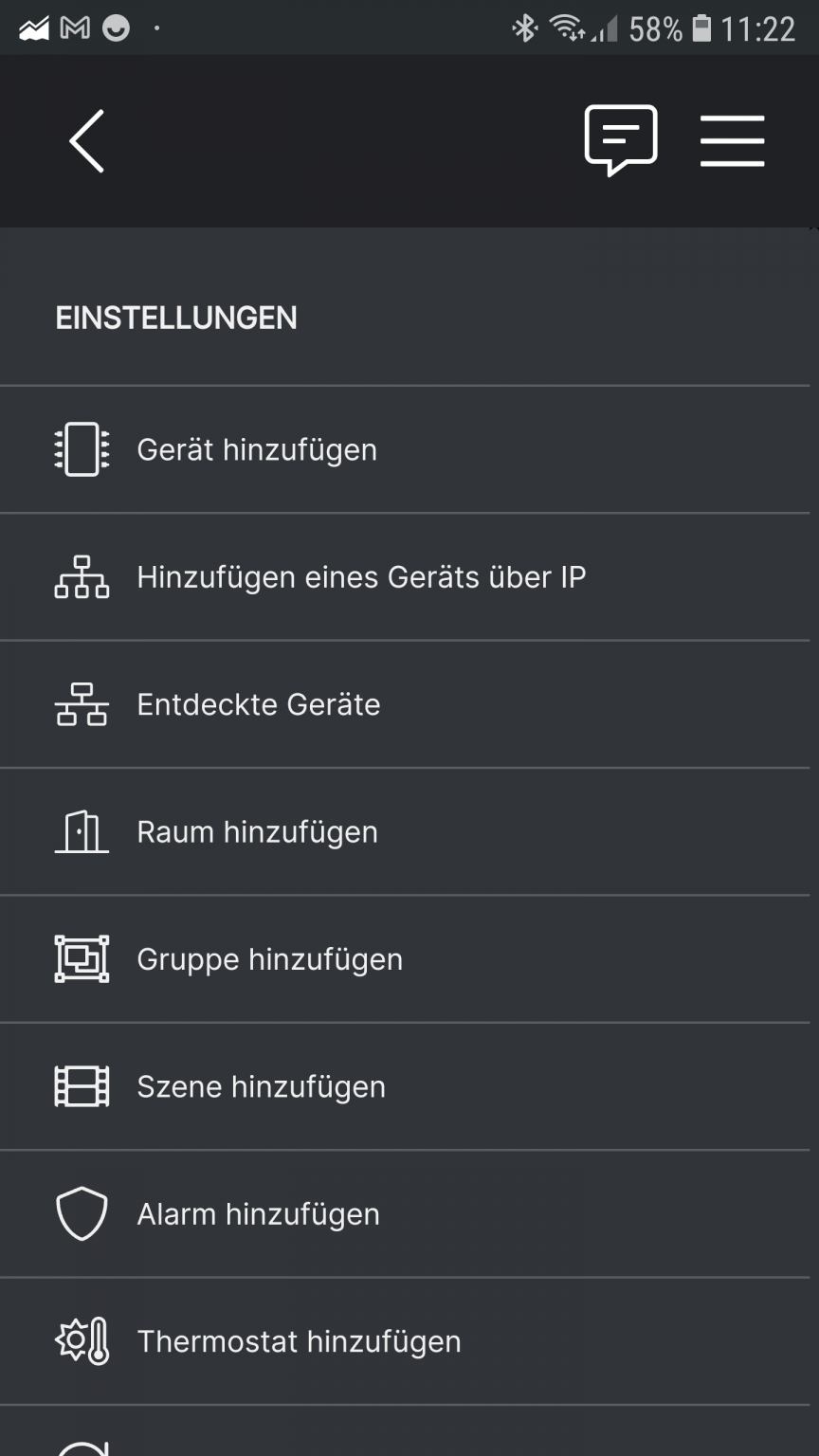Open the hamburger menu
This screenshot has width=819, height=1456.
pos(732,141)
